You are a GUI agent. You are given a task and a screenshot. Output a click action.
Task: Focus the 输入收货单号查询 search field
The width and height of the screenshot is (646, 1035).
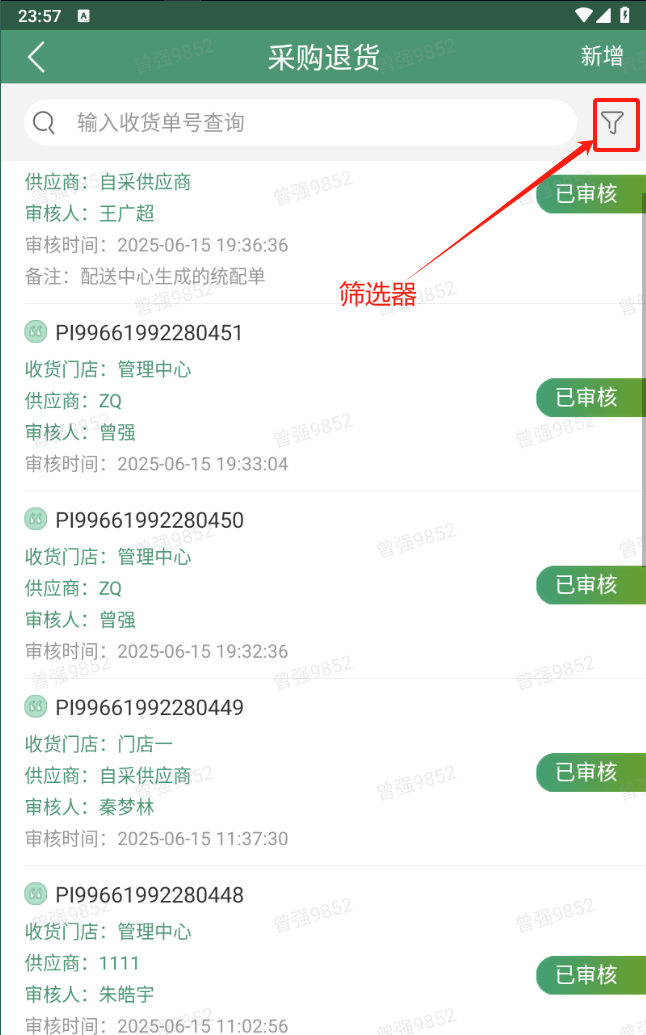300,123
